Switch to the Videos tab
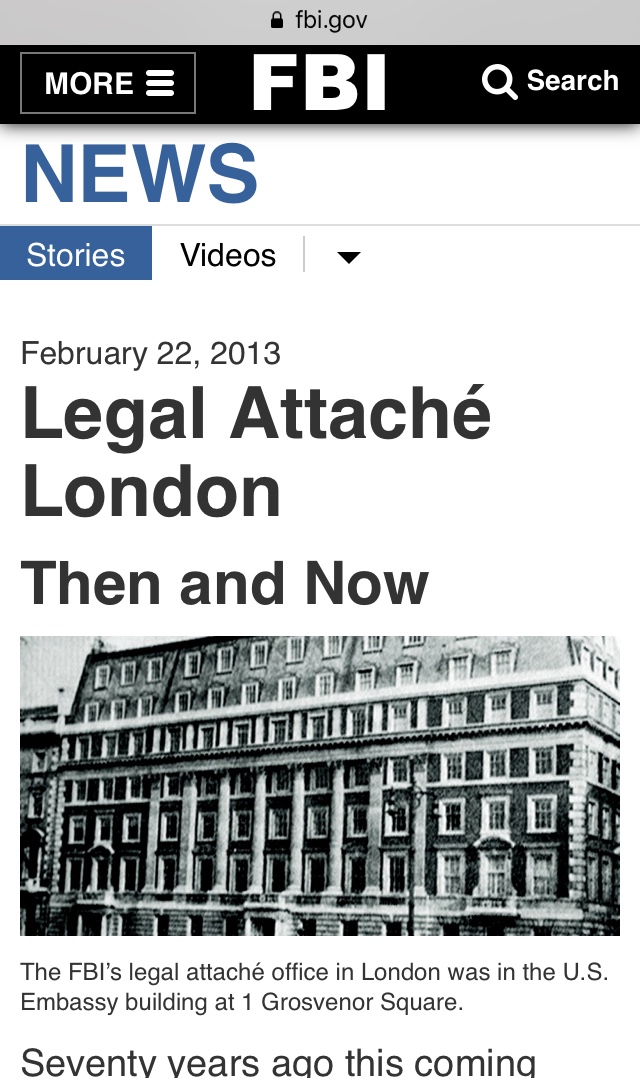Screen dimensions: 640x1078 [x=228, y=255]
